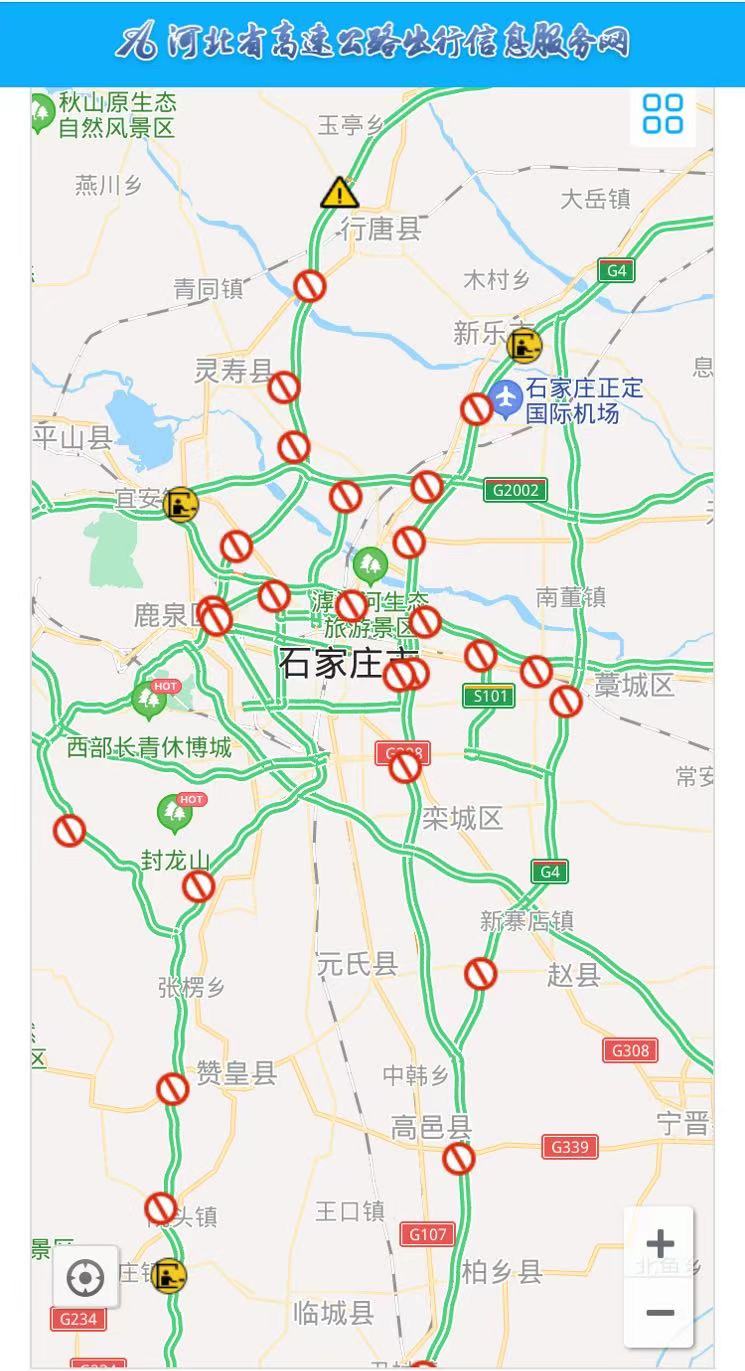This screenshot has width=745, height=1371.
Task: Select the road closure marker by 石家庄正定国际机场
Action: 476,408
